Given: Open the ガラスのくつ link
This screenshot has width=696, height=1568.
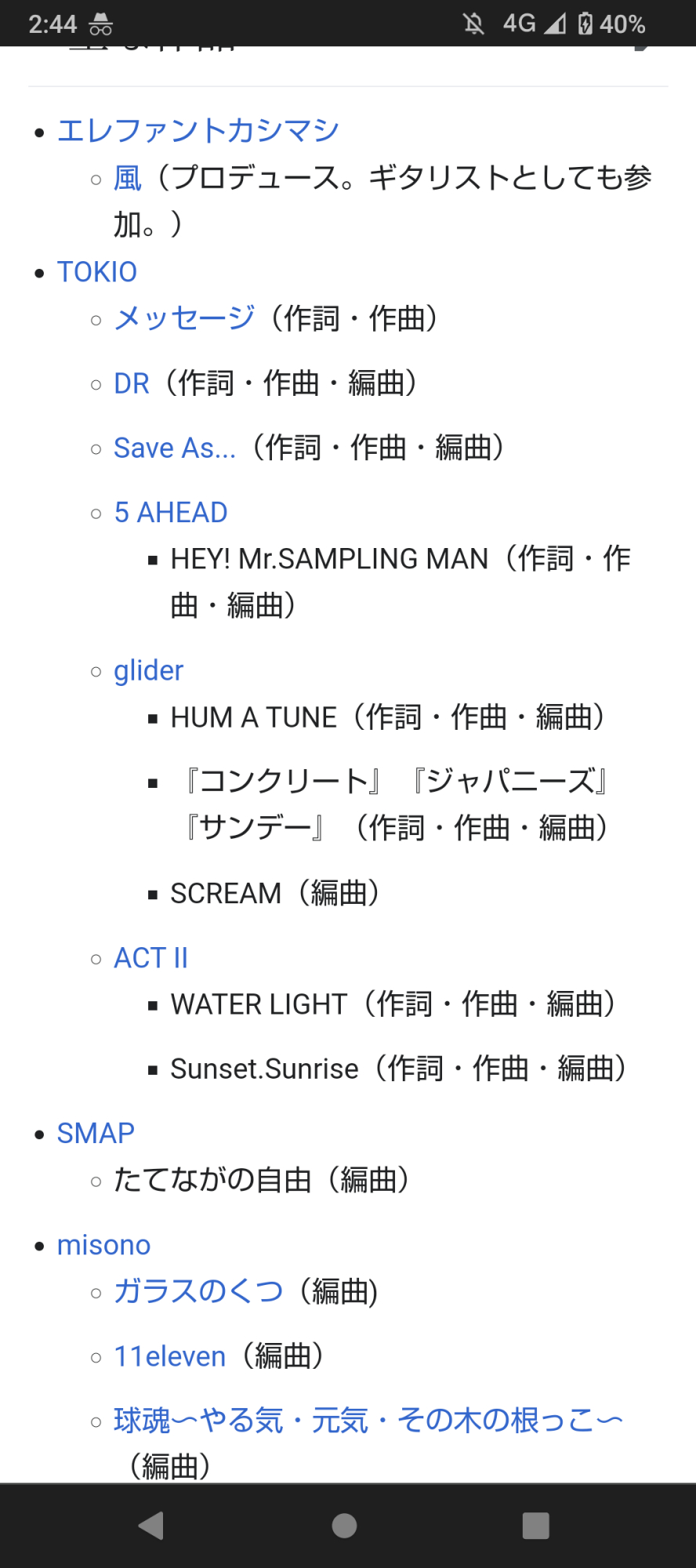Looking at the screenshot, I should pyautogui.click(x=198, y=1291).
